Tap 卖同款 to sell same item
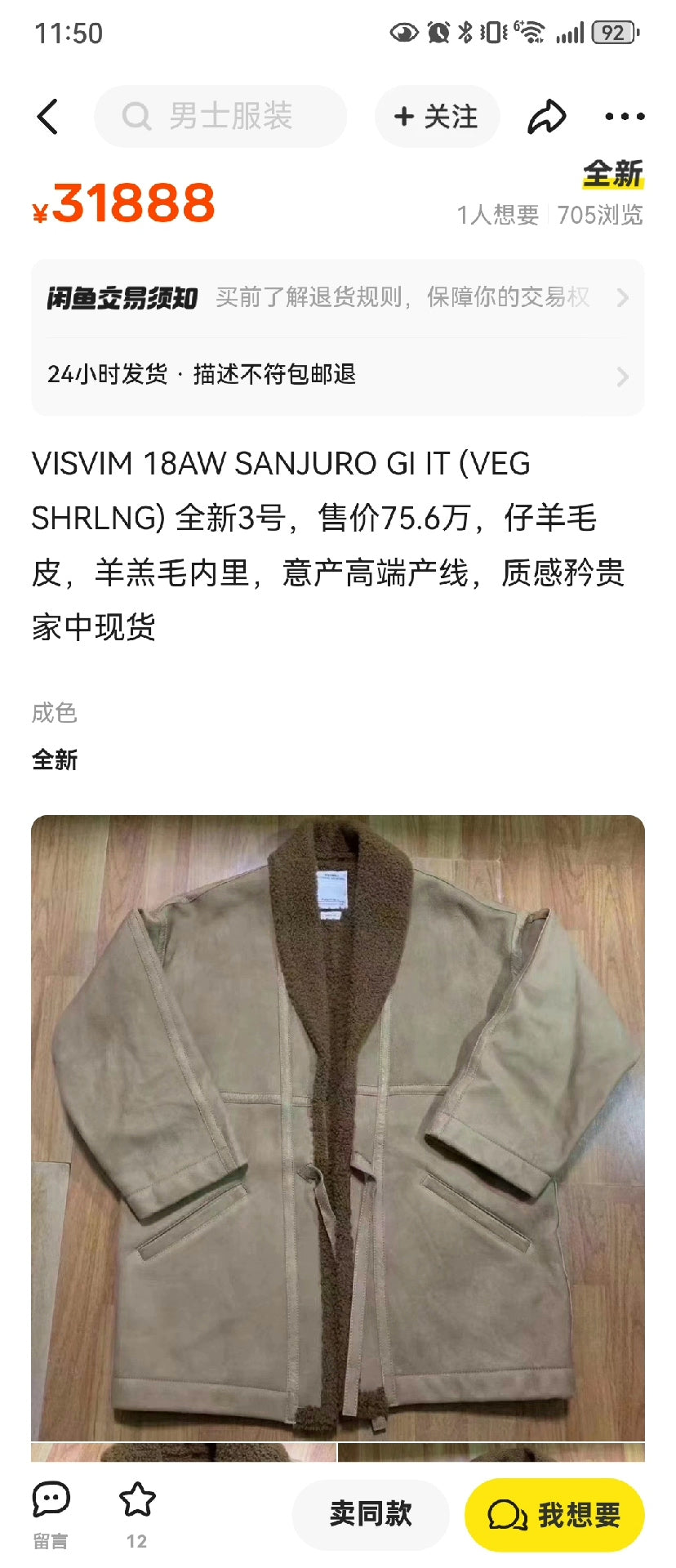The height and width of the screenshot is (1568, 676). click(371, 1513)
